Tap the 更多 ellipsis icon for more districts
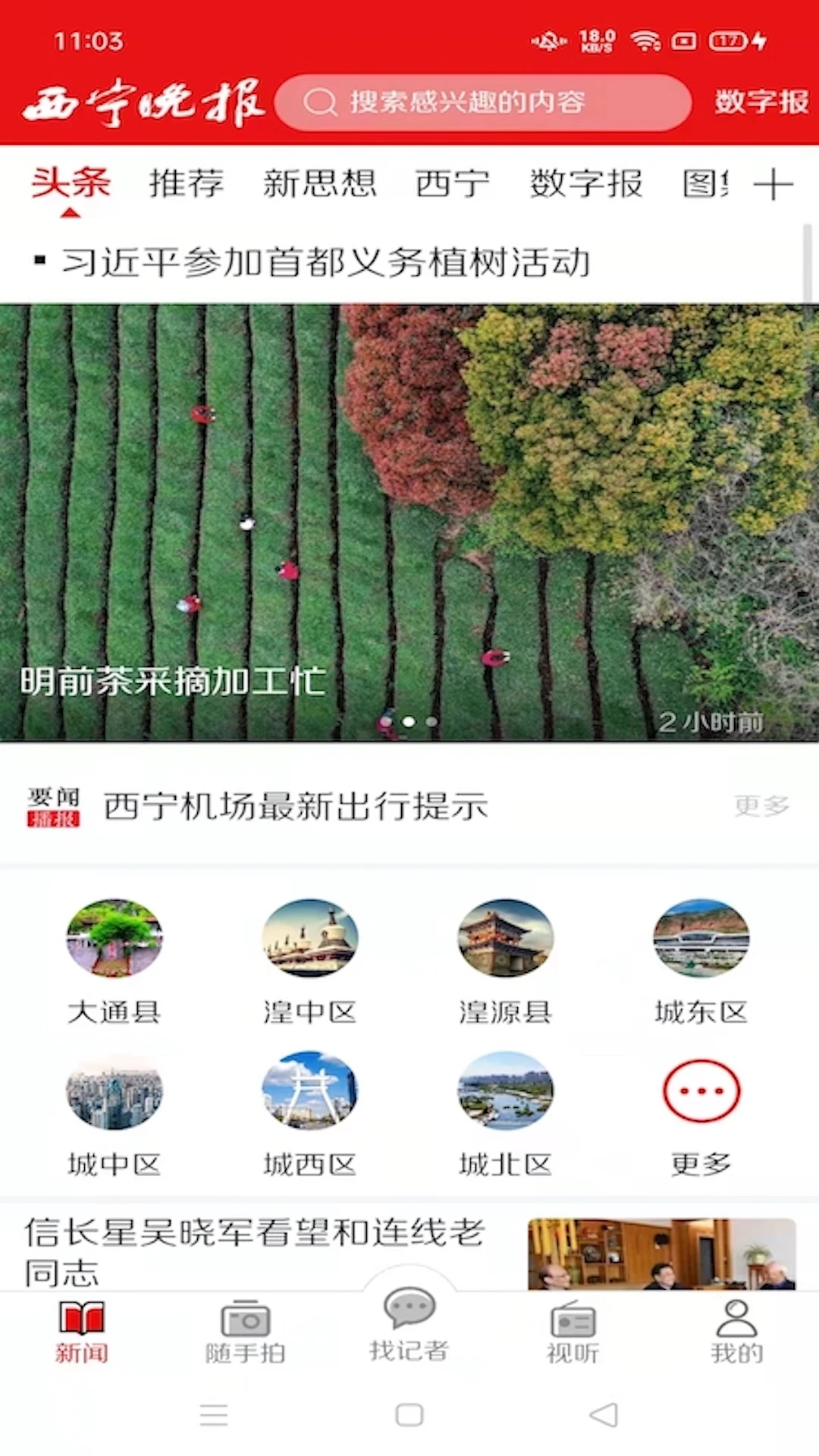819x1456 pixels. pyautogui.click(x=701, y=1090)
